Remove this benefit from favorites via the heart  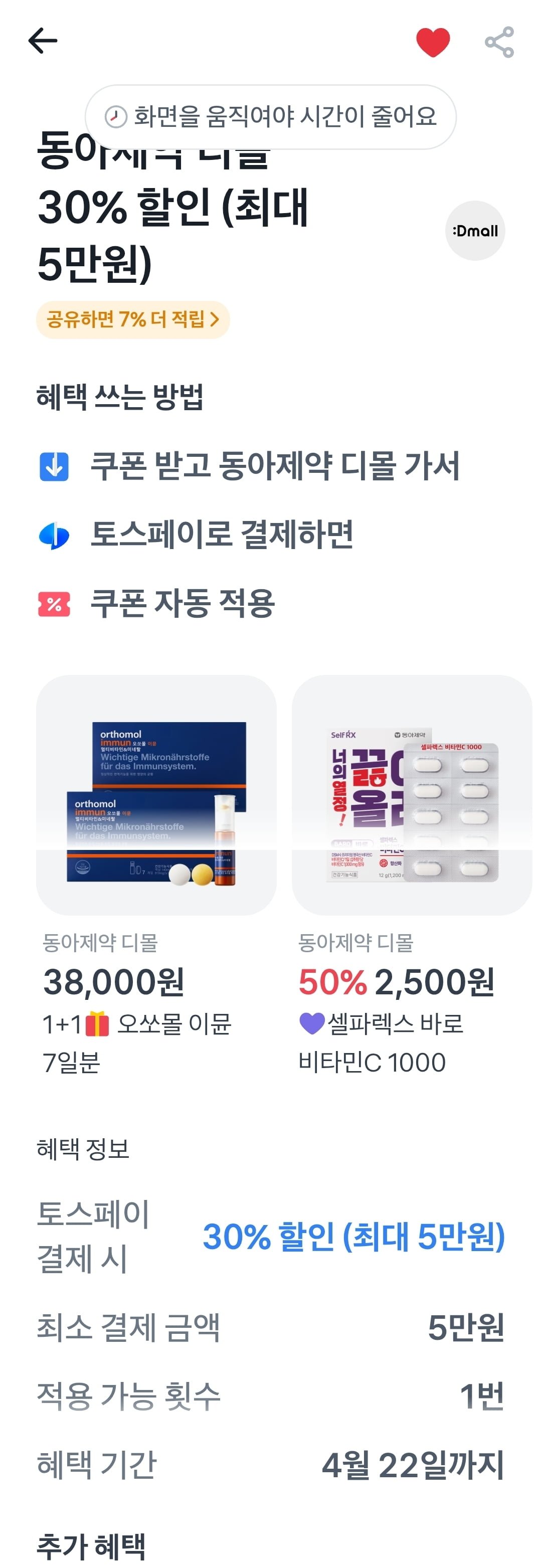432,42
